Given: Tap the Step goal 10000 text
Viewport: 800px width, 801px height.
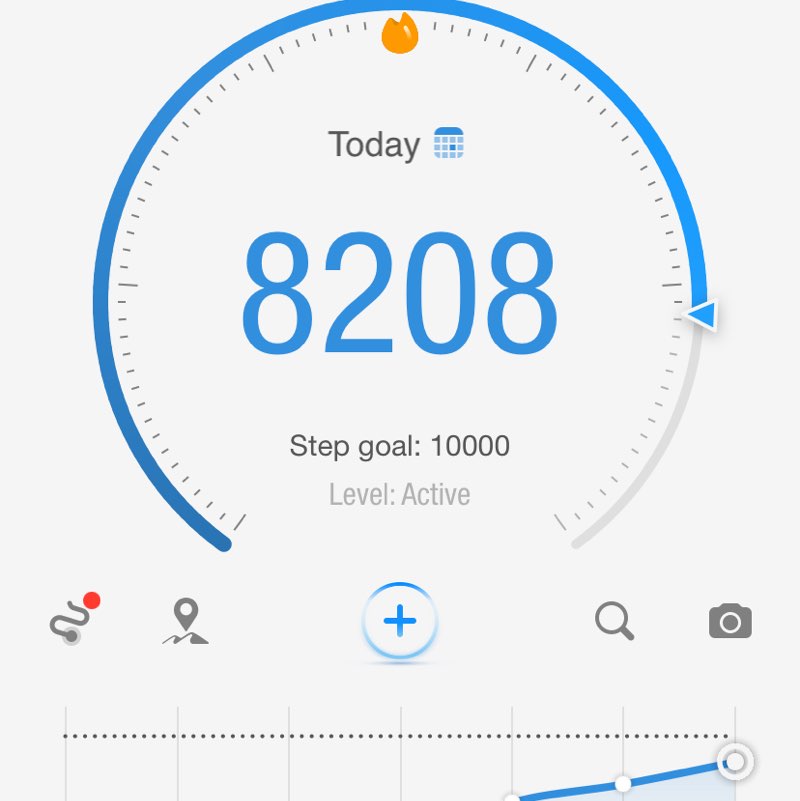Looking at the screenshot, I should [x=400, y=446].
